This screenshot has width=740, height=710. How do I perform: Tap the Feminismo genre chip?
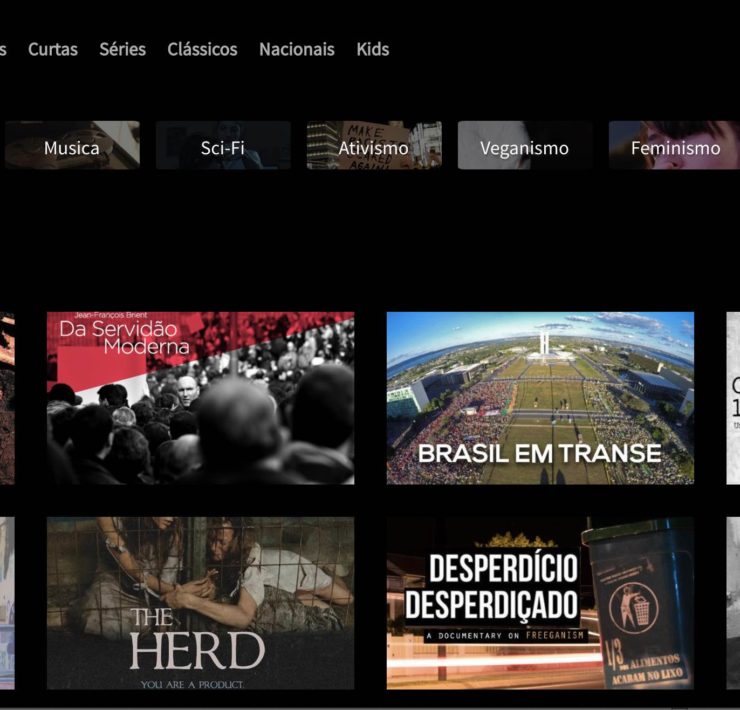674,146
